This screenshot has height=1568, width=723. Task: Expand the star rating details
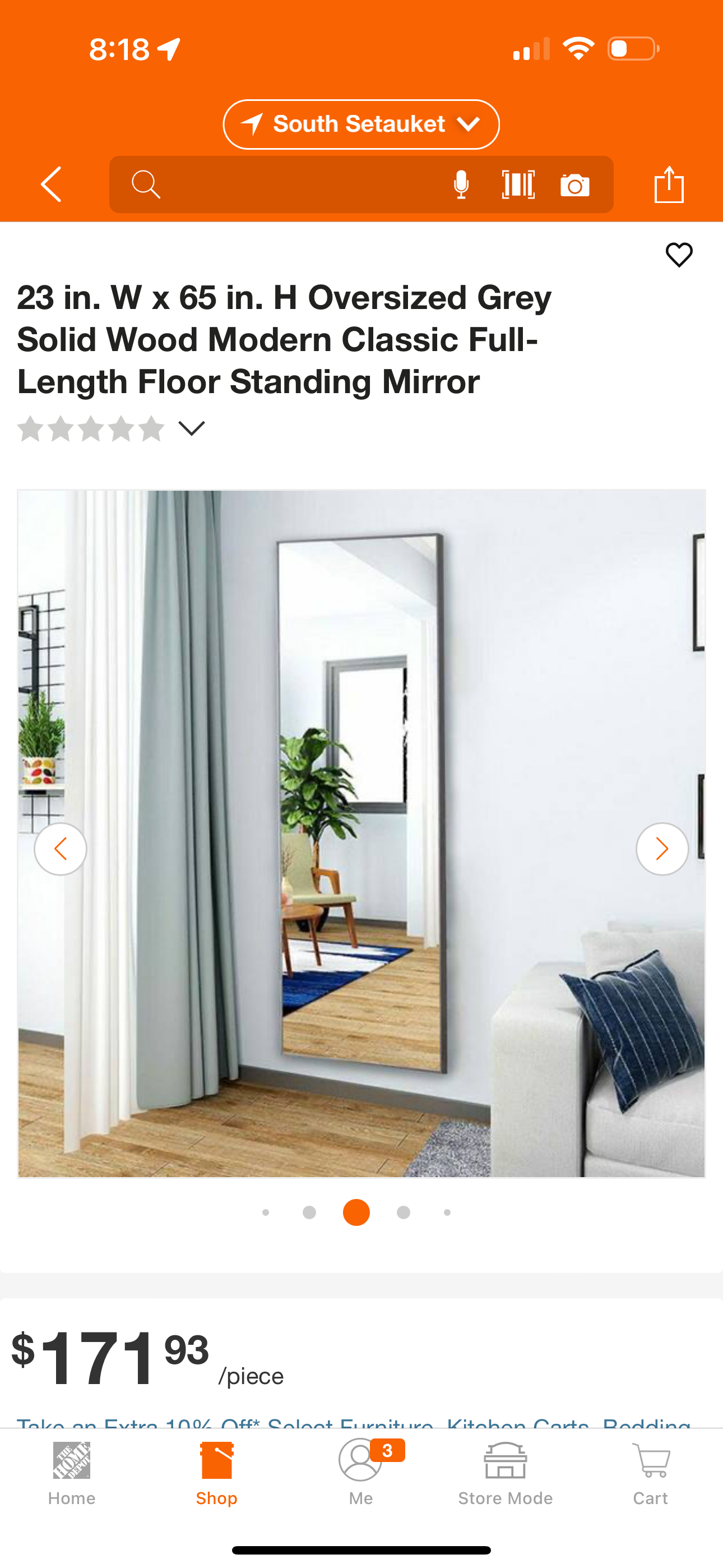[x=192, y=428]
